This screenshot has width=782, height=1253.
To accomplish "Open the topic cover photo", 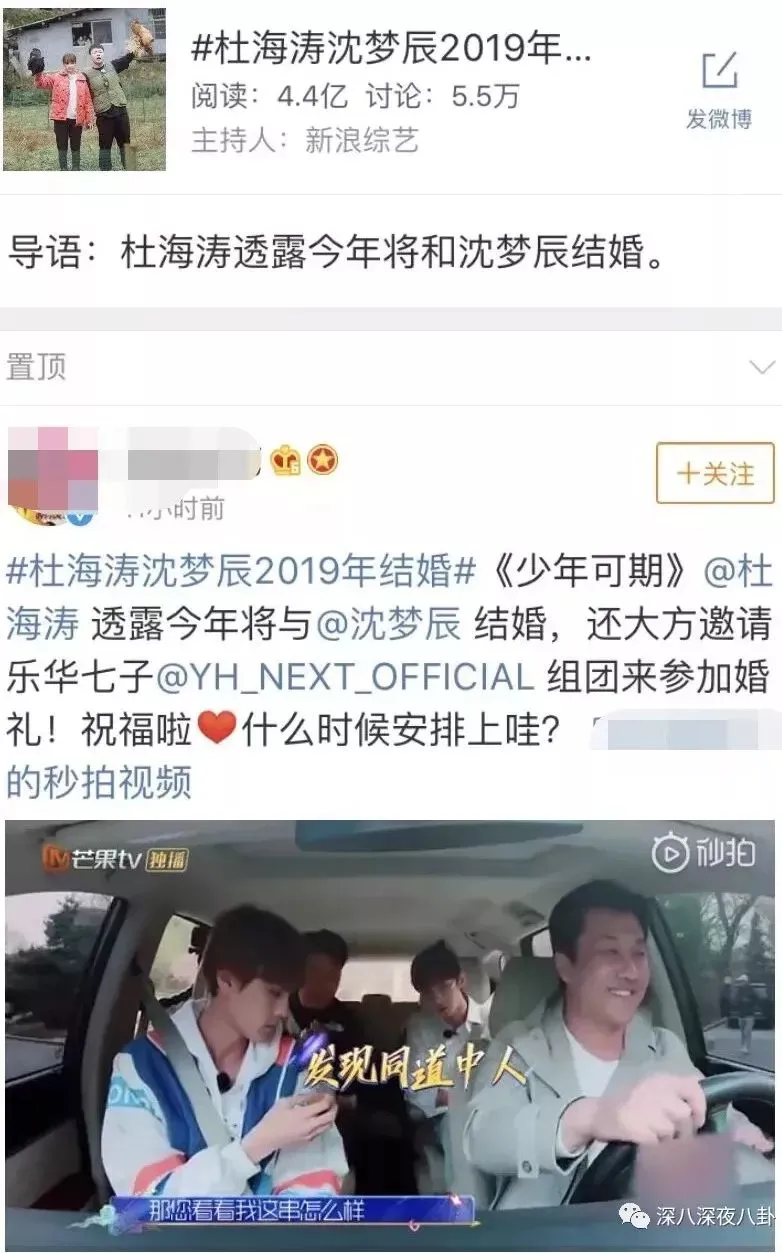I will pyautogui.click(x=85, y=88).
